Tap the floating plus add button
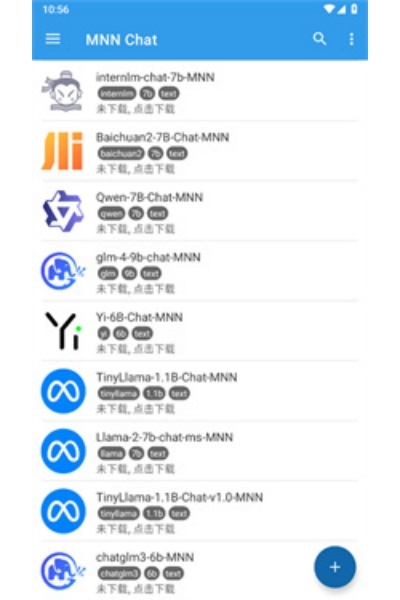The image size is (400, 600). 335,567
